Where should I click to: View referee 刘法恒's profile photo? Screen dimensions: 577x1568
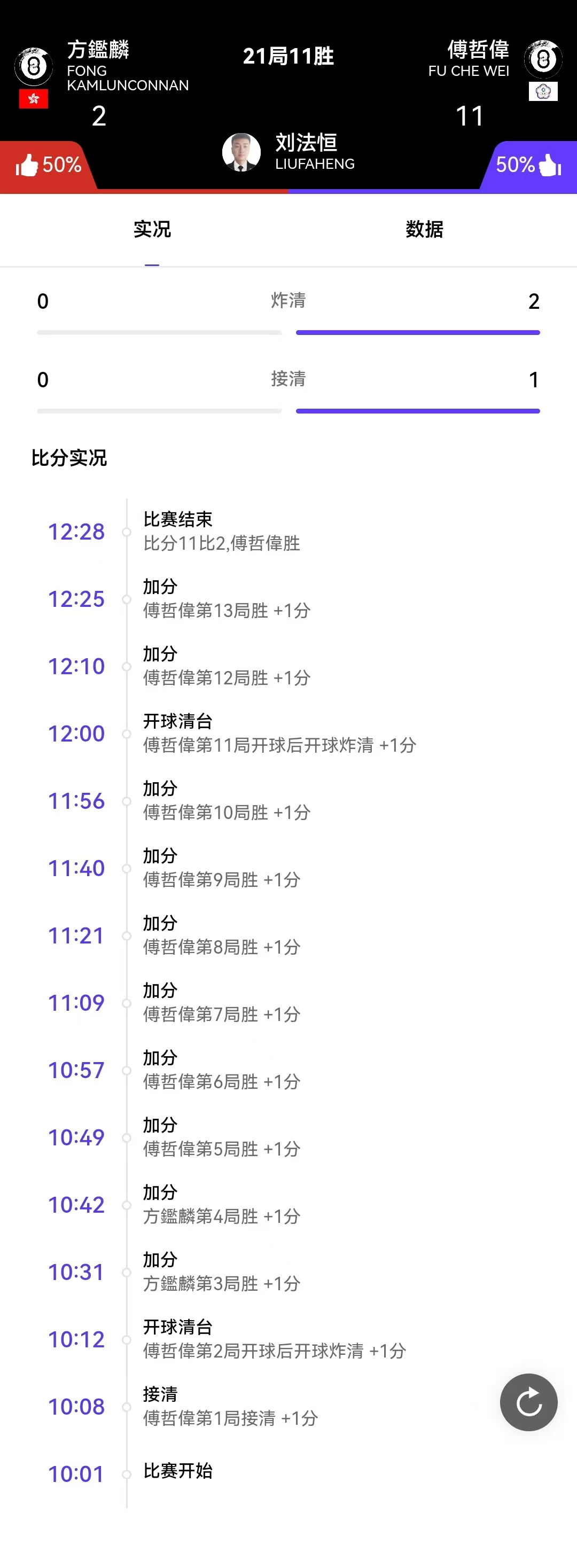pyautogui.click(x=241, y=152)
